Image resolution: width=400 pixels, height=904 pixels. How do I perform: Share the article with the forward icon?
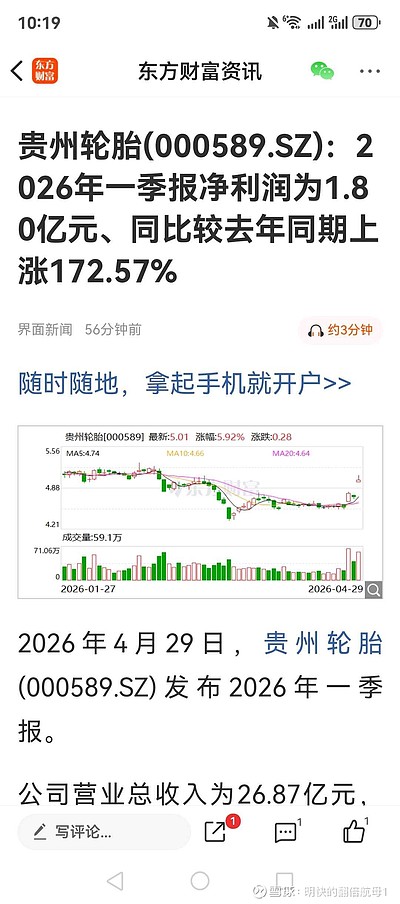[216, 831]
